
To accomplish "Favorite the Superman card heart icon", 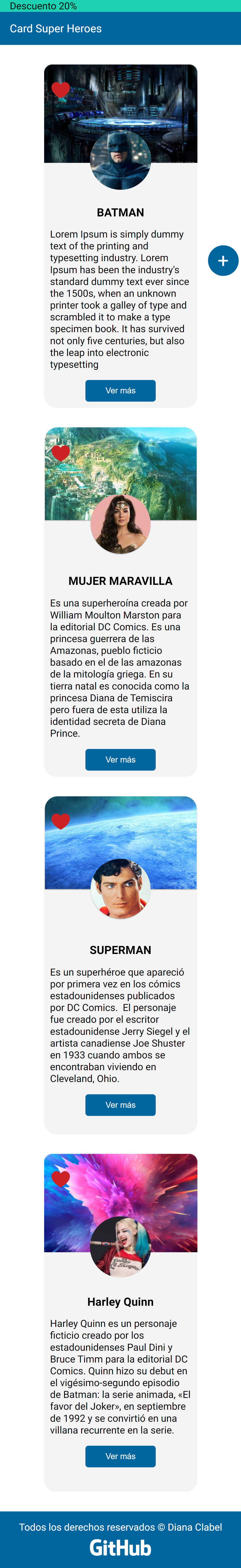I will coord(60,821).
